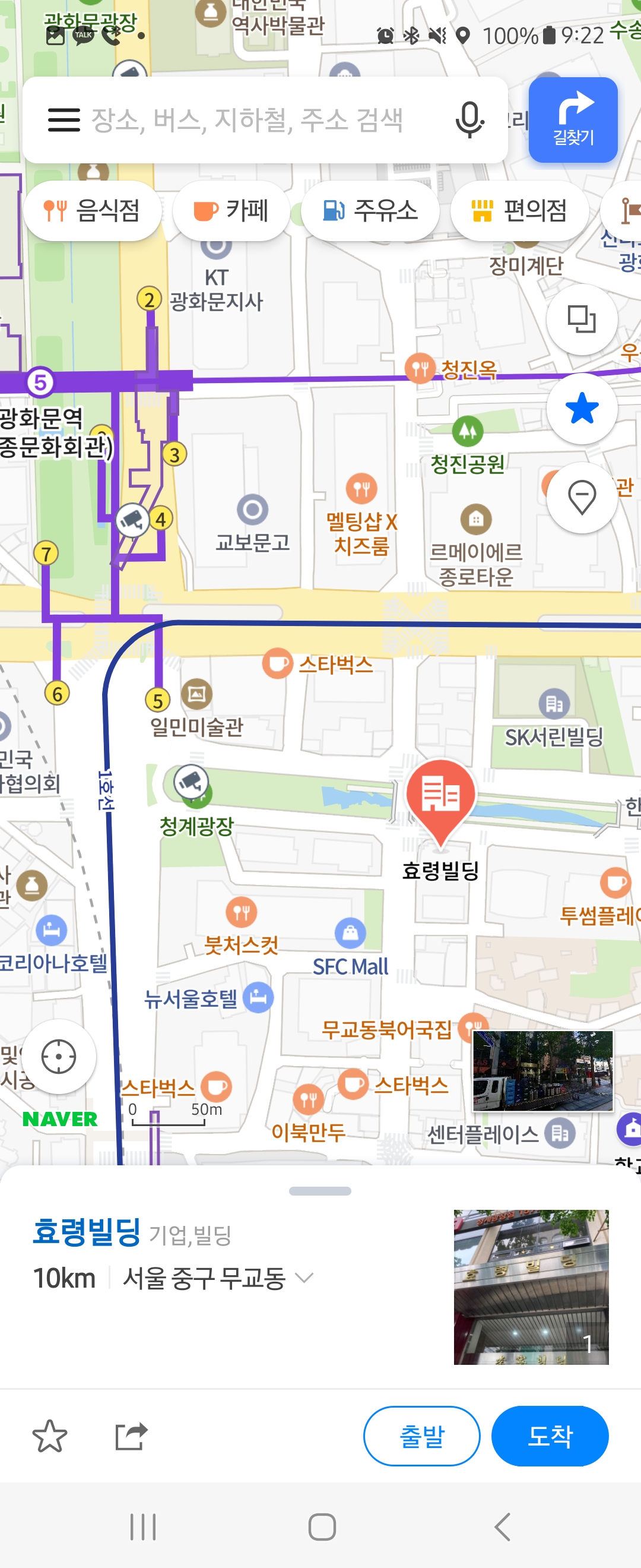Image resolution: width=641 pixels, height=1568 pixels.
Task: Expand the 서울 중구 무교동 address
Action: 304,1278
